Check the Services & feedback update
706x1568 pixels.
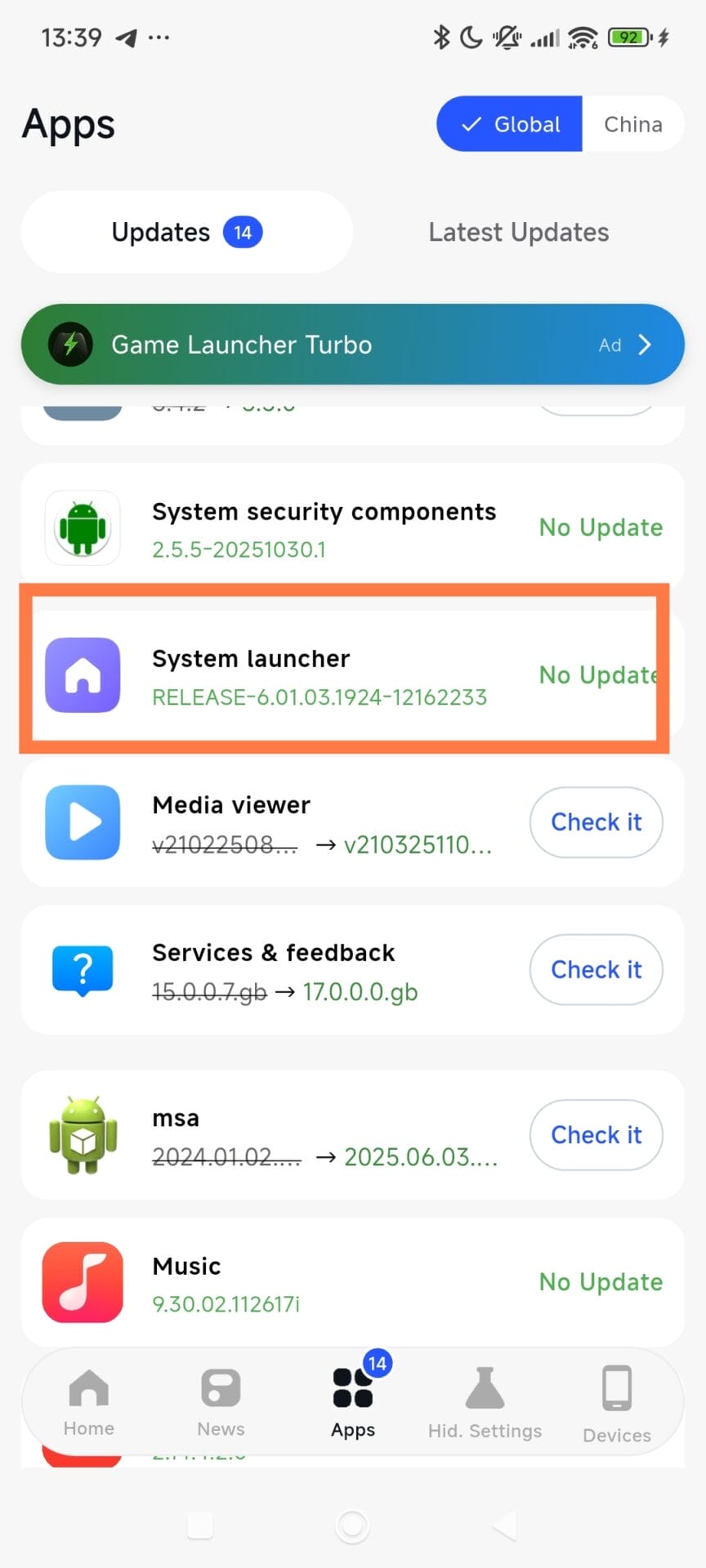coord(596,970)
